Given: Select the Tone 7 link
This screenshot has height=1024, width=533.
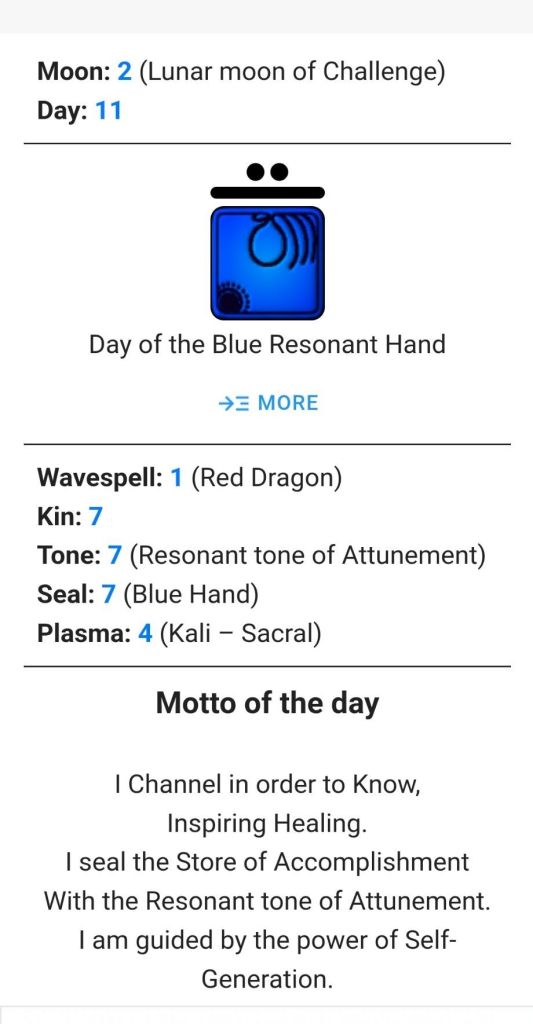Looking at the screenshot, I should [x=115, y=556].
